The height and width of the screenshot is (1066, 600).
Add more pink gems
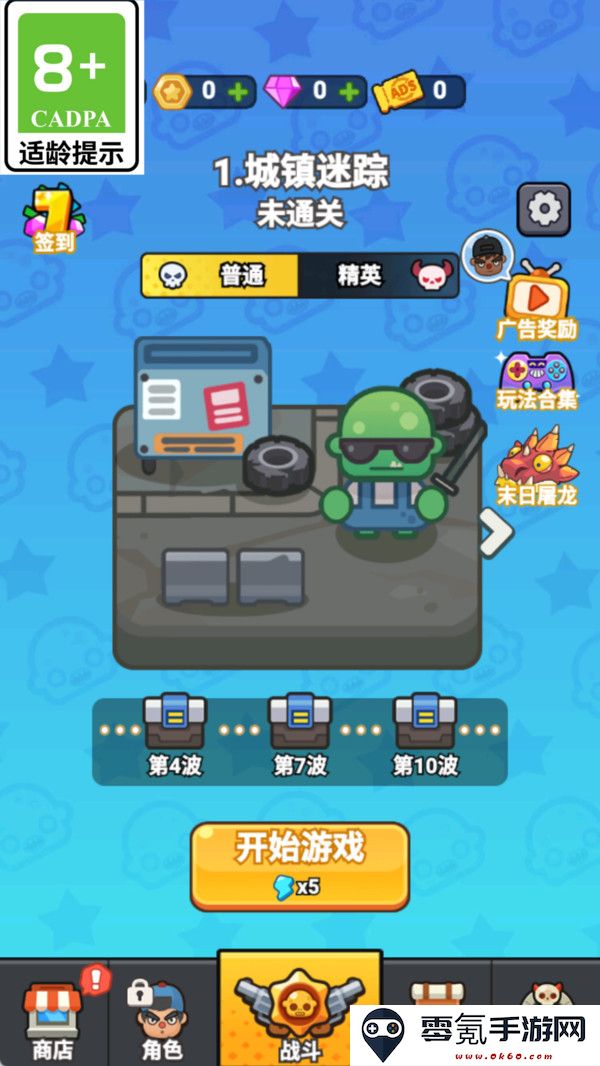coord(349,92)
